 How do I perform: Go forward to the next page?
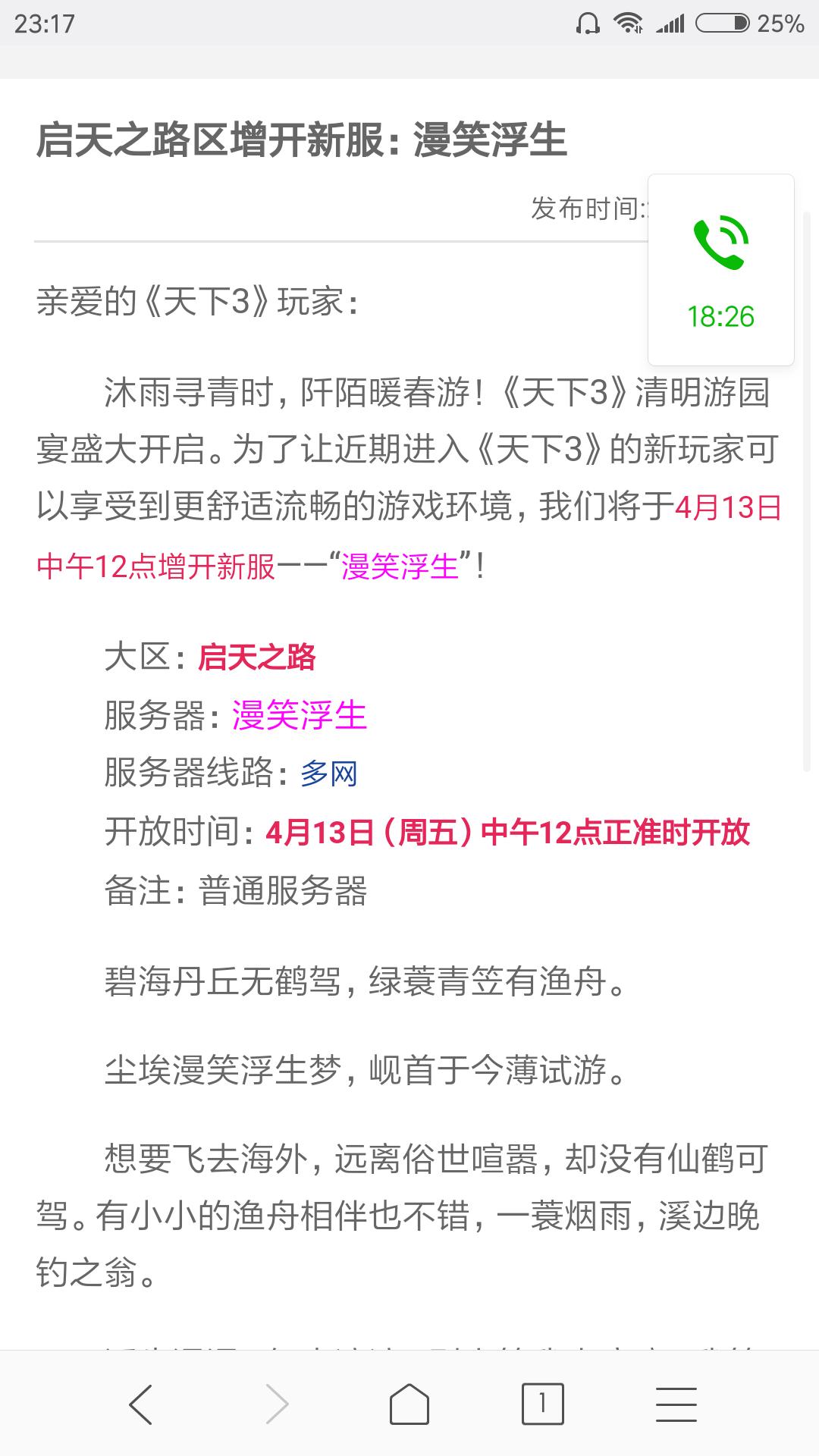pyautogui.click(x=276, y=1404)
